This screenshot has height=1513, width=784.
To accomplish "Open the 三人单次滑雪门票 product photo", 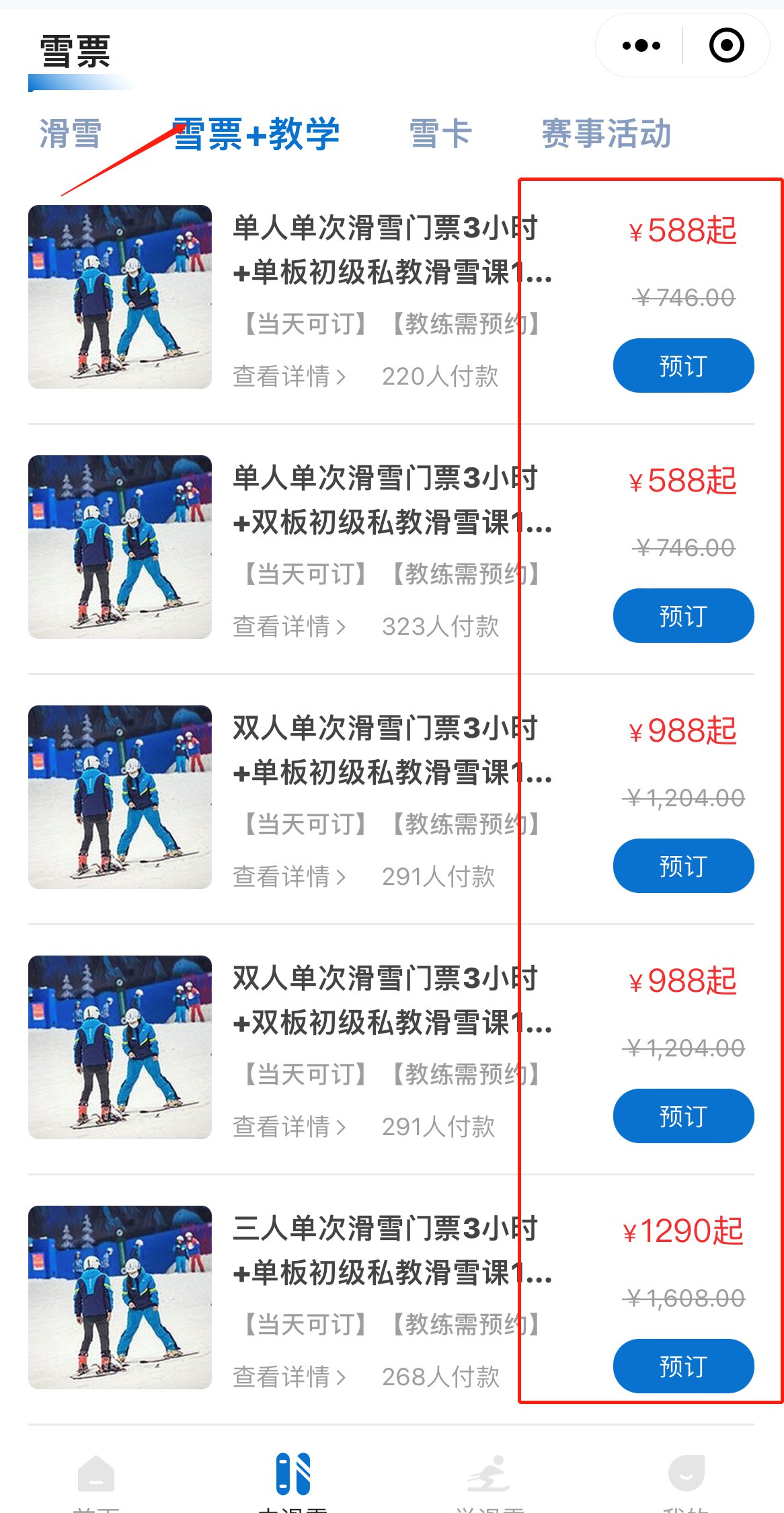I will [120, 1297].
